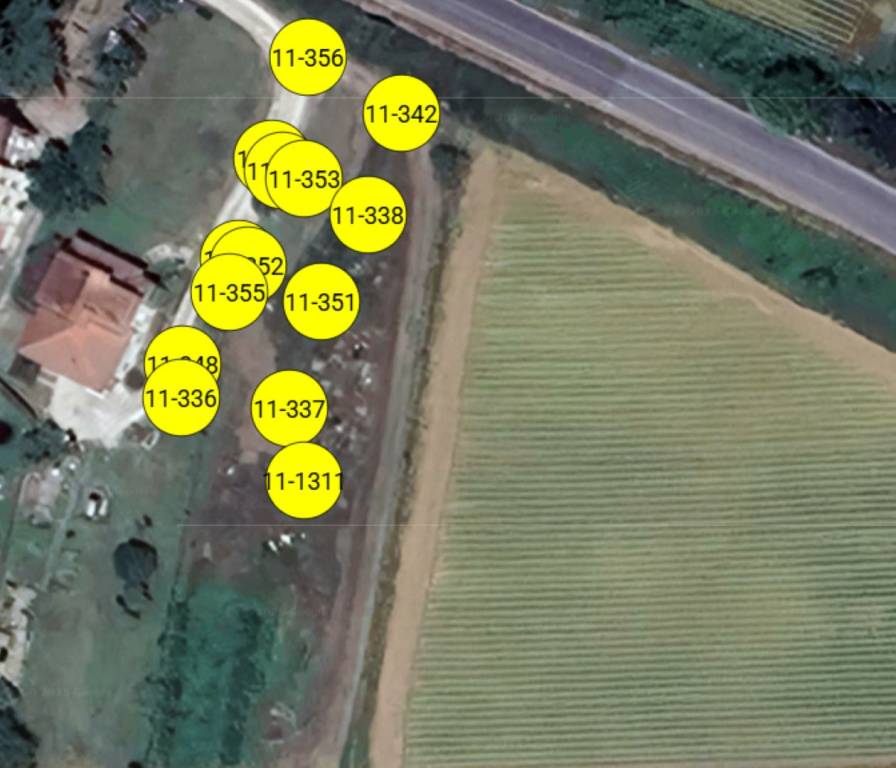
Task: Select the 11-338 map pin
Action: (368, 215)
